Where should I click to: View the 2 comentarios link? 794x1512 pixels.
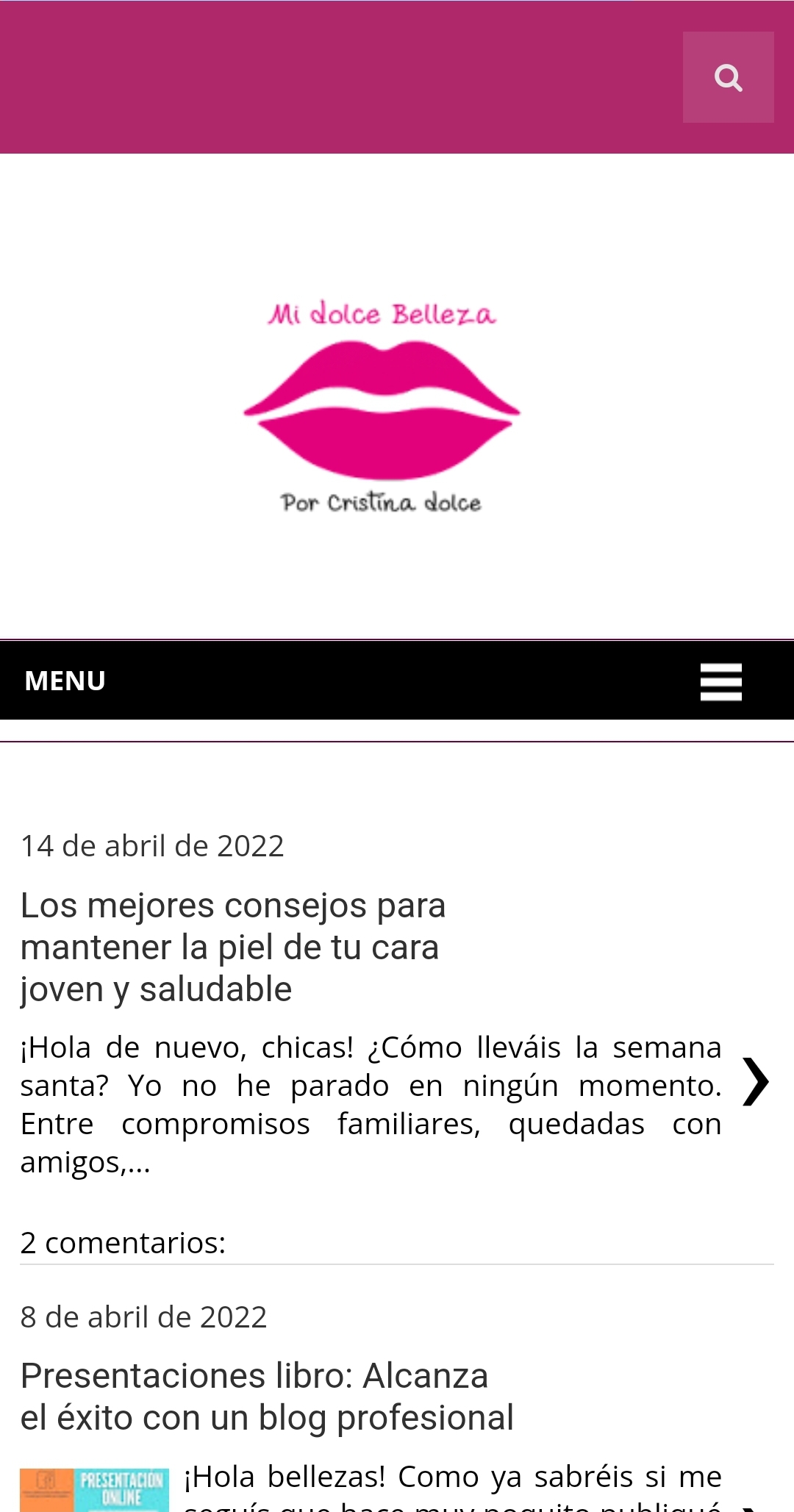(x=123, y=1243)
